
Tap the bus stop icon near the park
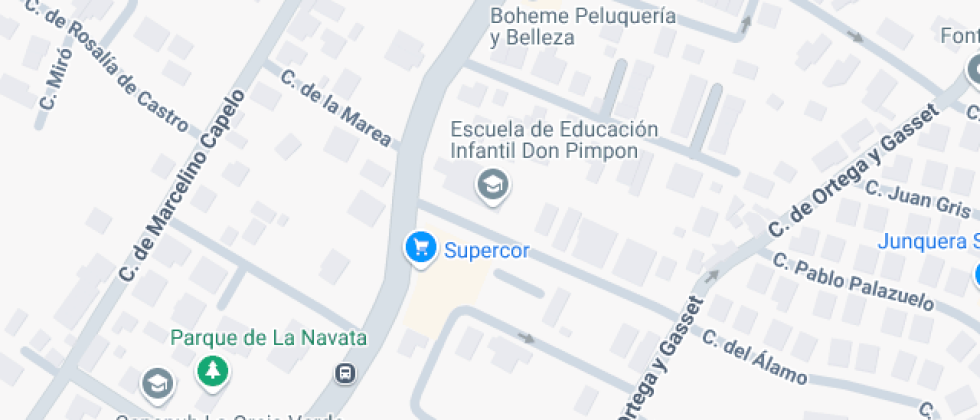pyautogui.click(x=345, y=373)
